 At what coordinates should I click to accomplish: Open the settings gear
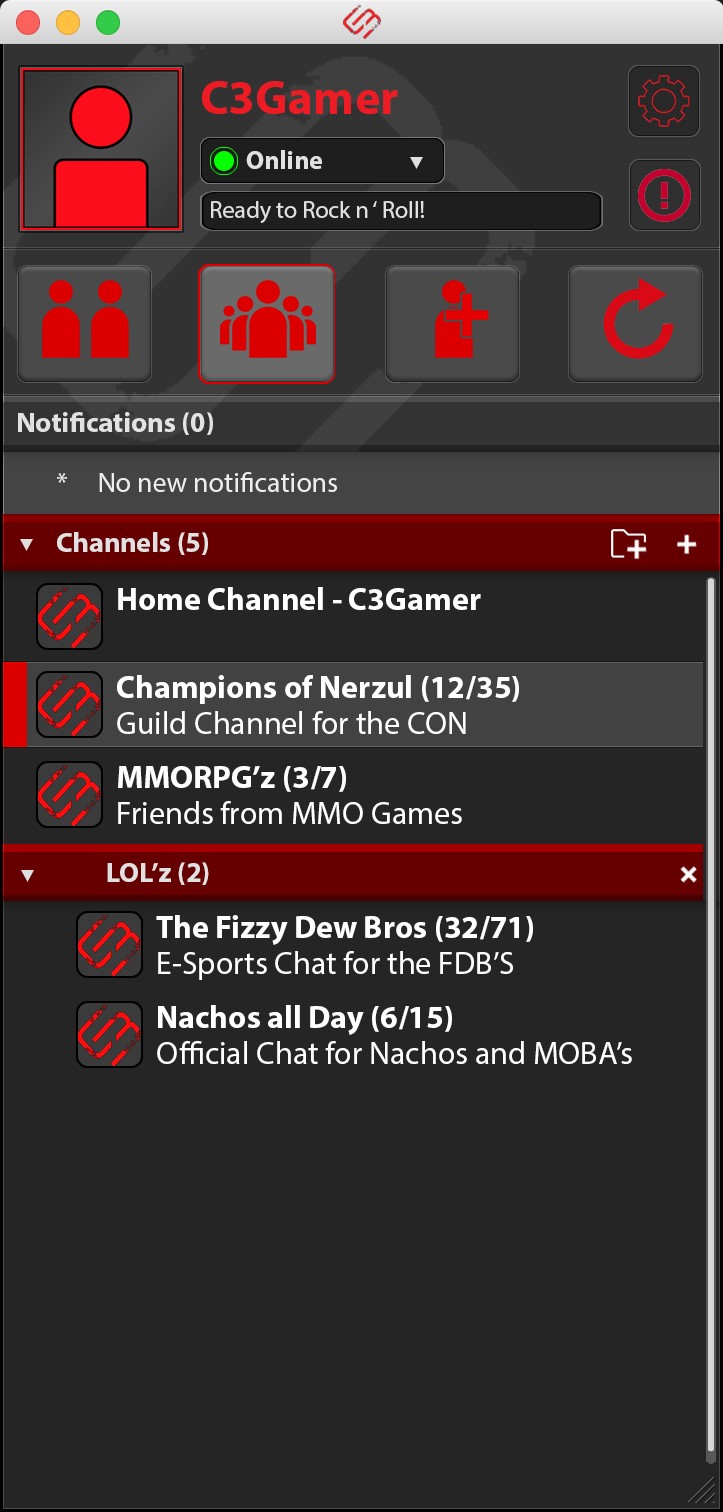(663, 100)
